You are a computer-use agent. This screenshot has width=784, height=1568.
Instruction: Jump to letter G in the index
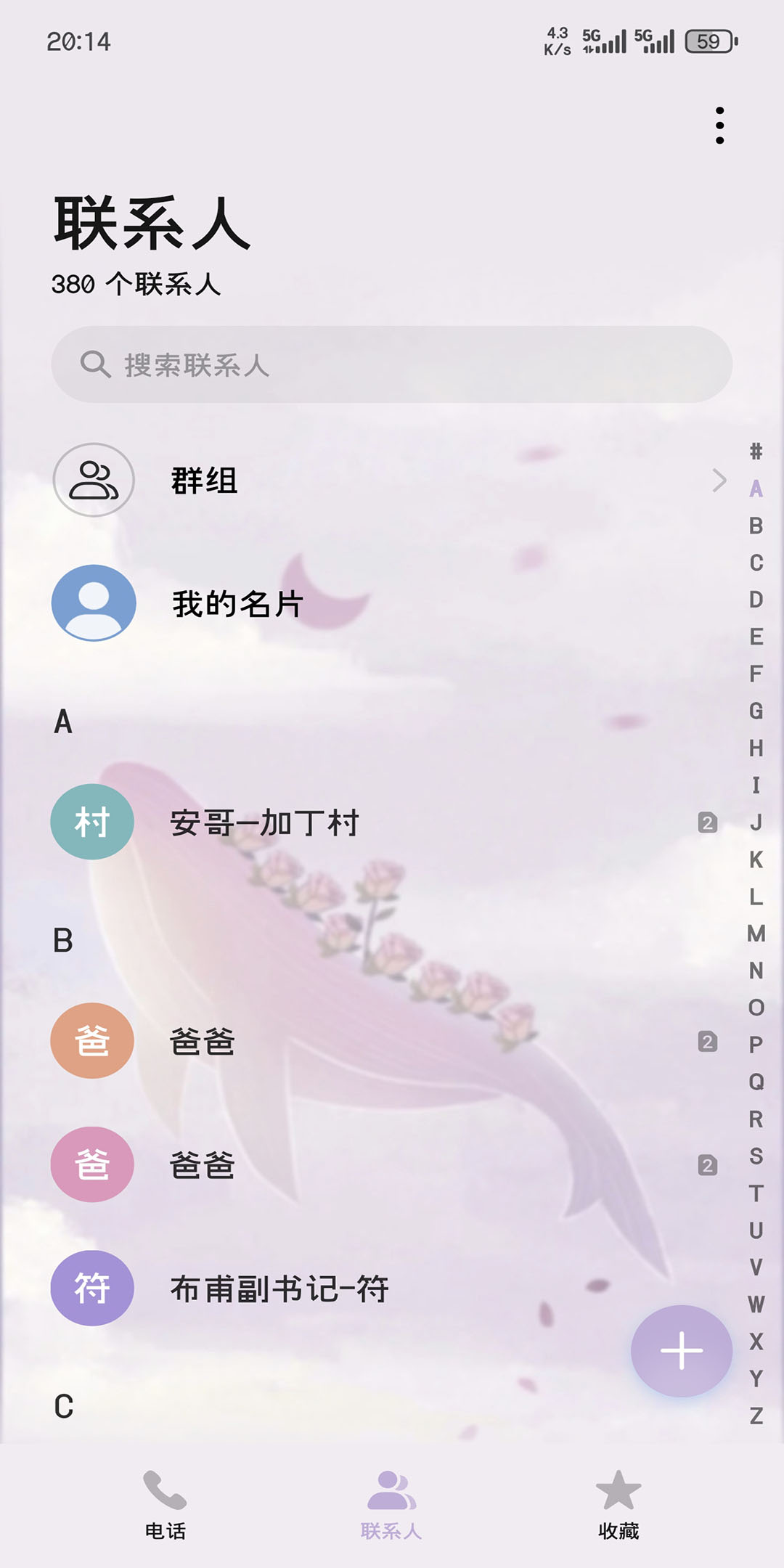point(756,711)
